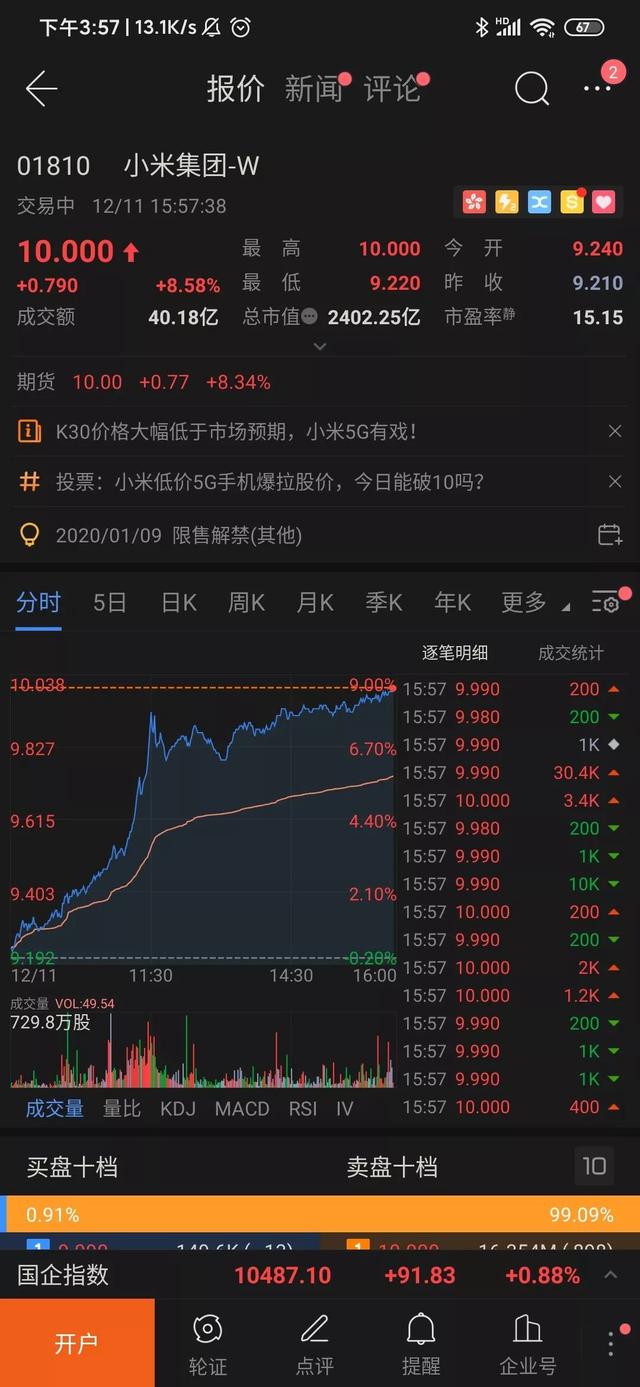Select the 5日 chart tab
This screenshot has width=640, height=1387.
(x=110, y=602)
